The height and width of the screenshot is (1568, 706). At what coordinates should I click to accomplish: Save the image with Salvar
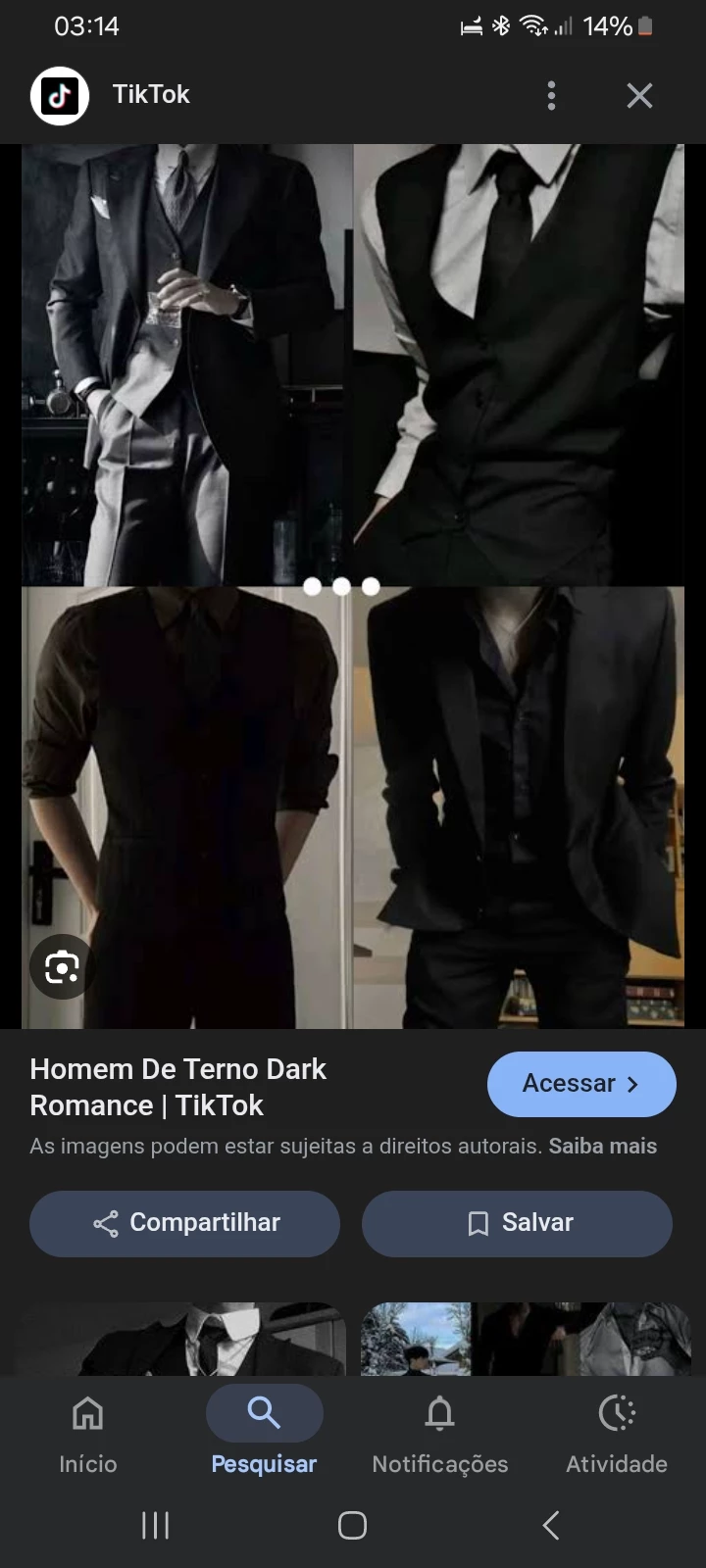pos(517,1223)
